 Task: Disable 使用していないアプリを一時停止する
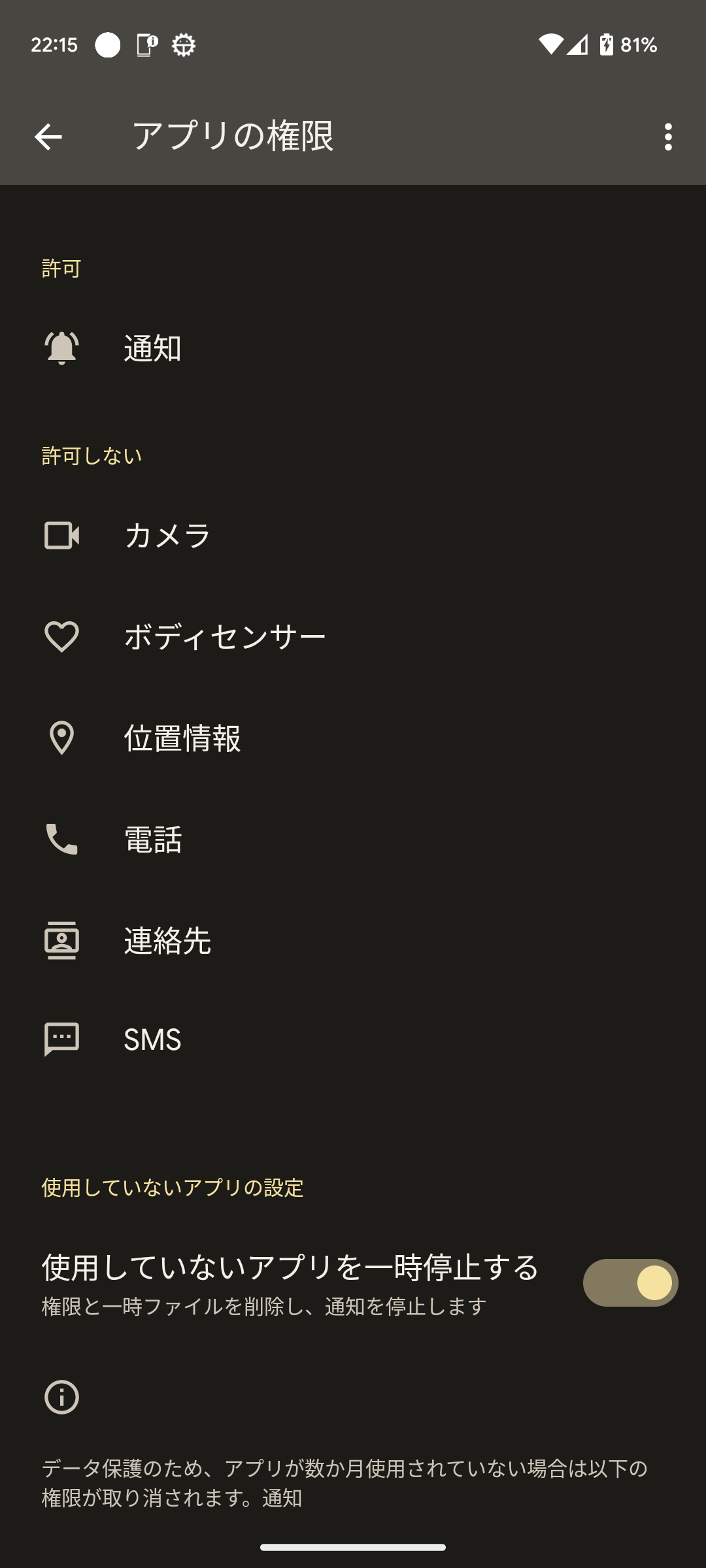click(x=630, y=1282)
